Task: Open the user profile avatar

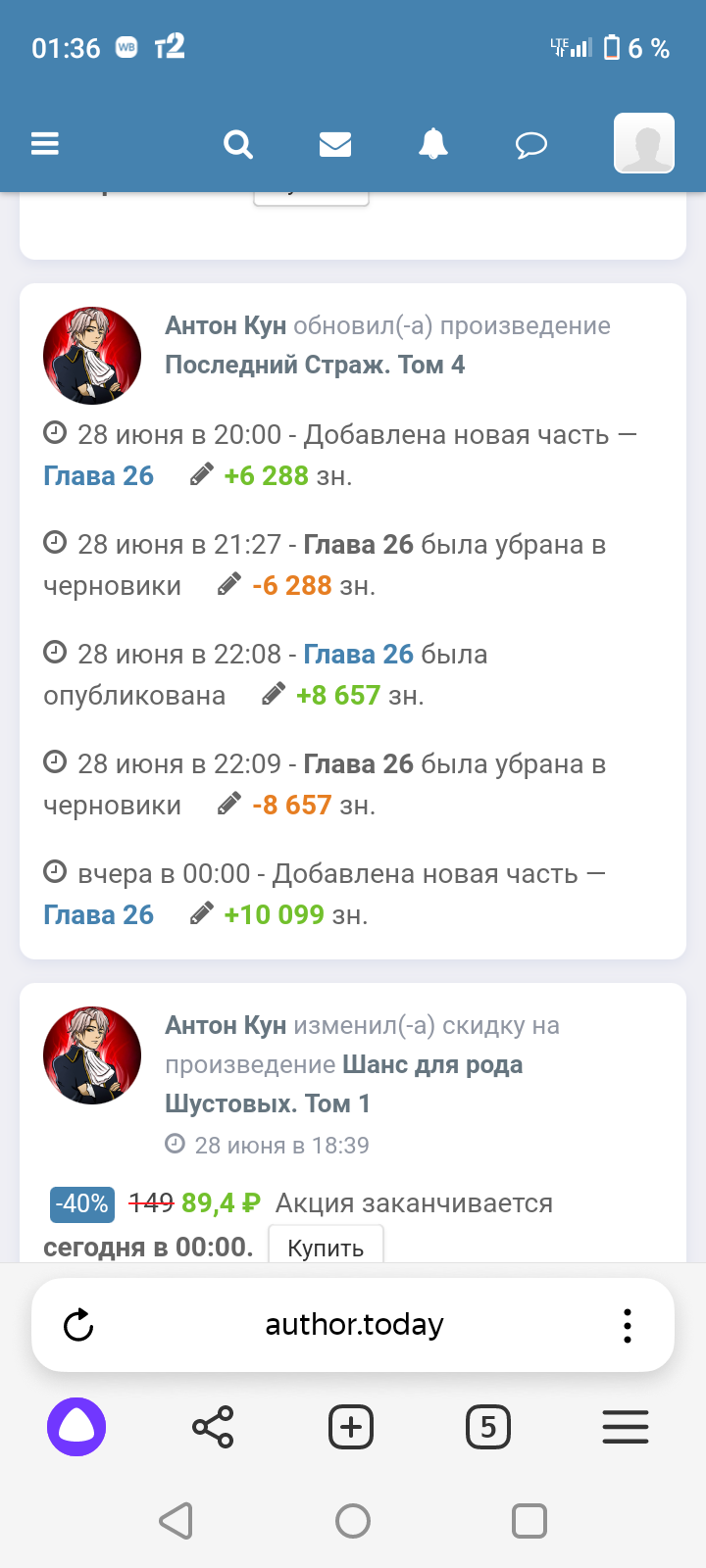Action: coord(643,143)
